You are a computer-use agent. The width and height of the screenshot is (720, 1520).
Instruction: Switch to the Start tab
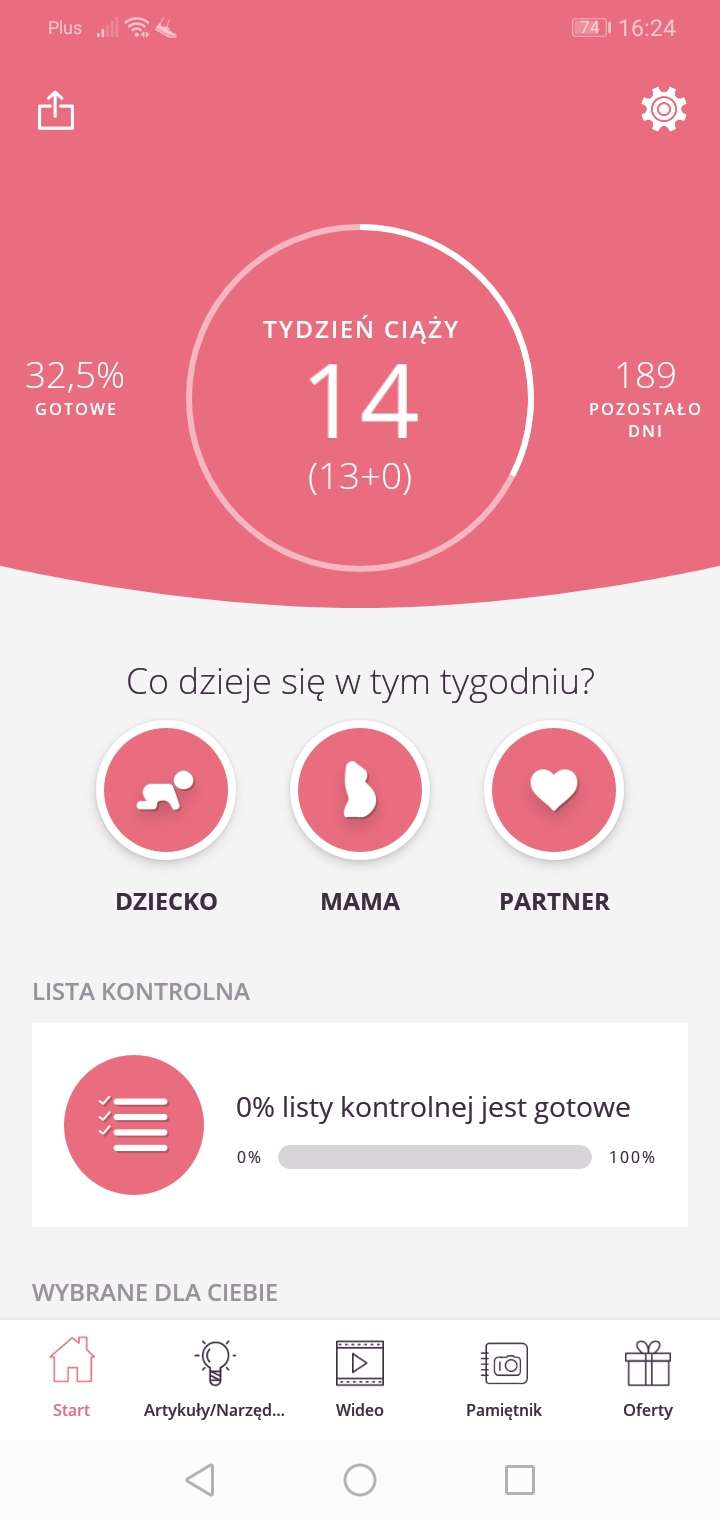[x=71, y=1377]
